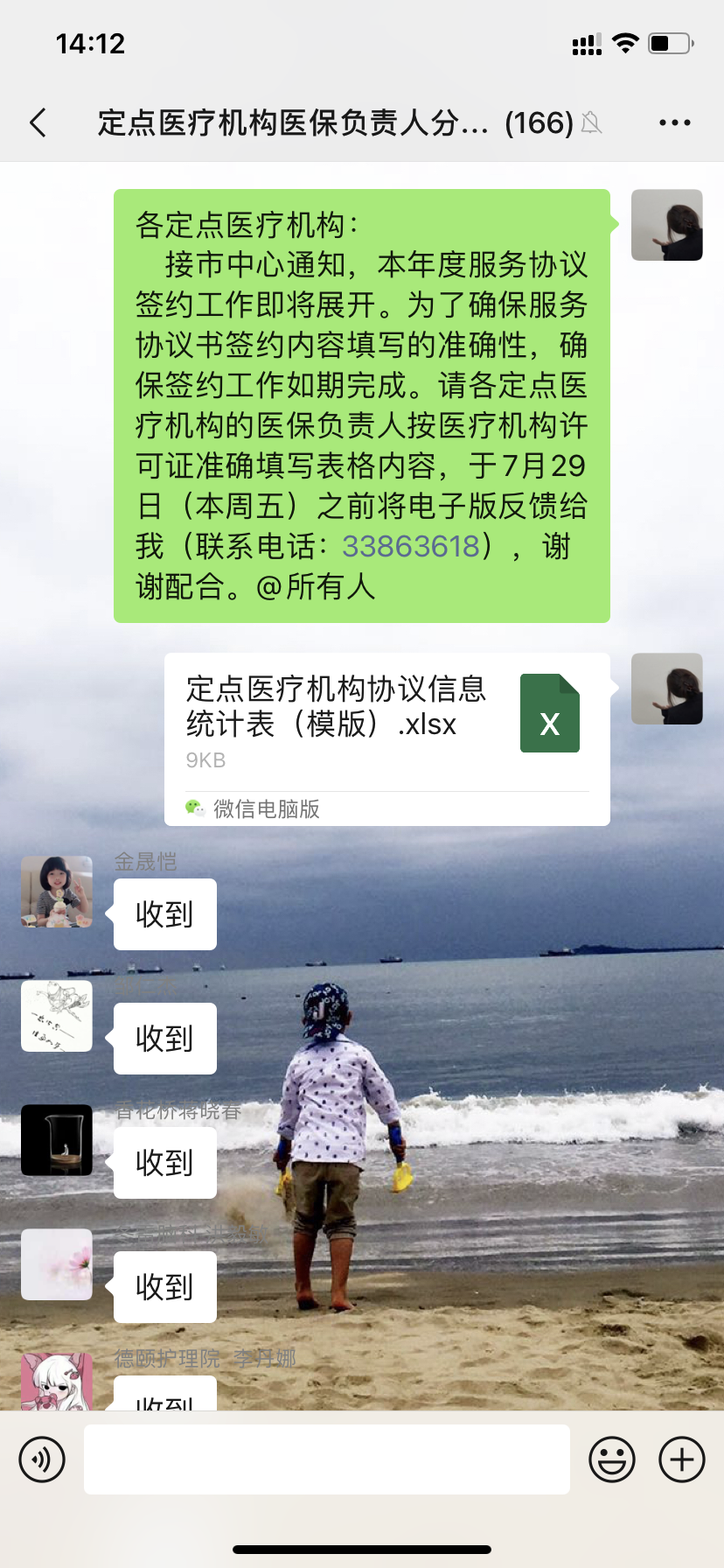Open sender avatar beside the xlsx file
724x1568 pixels.
[666, 688]
